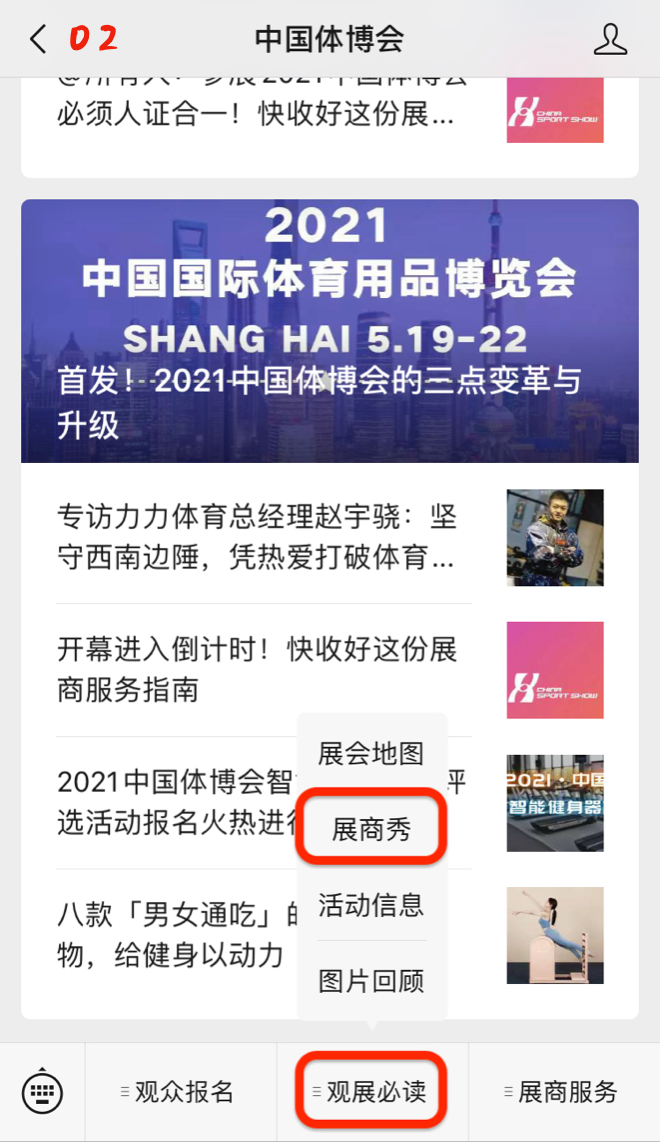This screenshot has height=1142, width=660.
Task: Select 展会地图 from the popup menu
Action: [x=371, y=754]
